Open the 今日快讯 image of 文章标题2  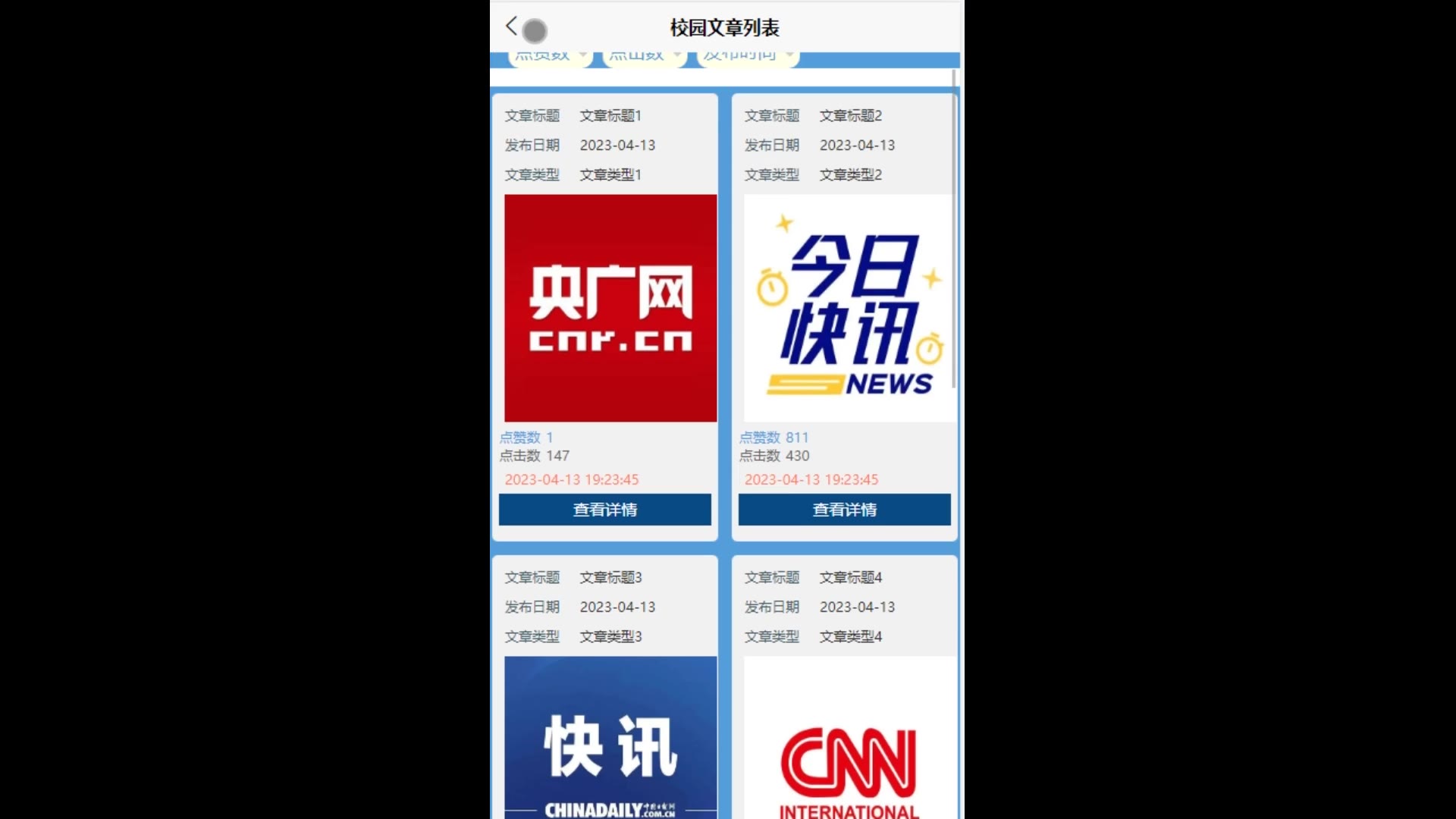tap(848, 308)
